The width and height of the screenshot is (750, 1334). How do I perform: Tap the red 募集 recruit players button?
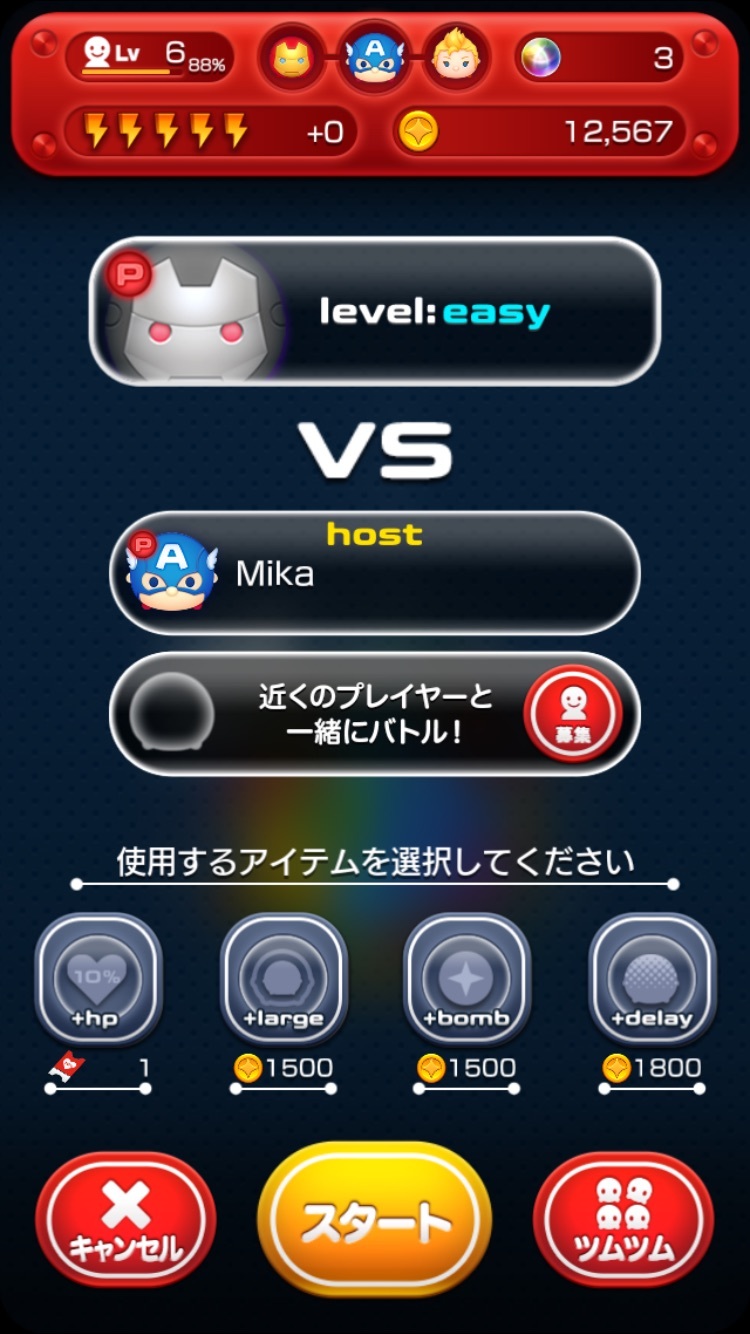[574, 713]
